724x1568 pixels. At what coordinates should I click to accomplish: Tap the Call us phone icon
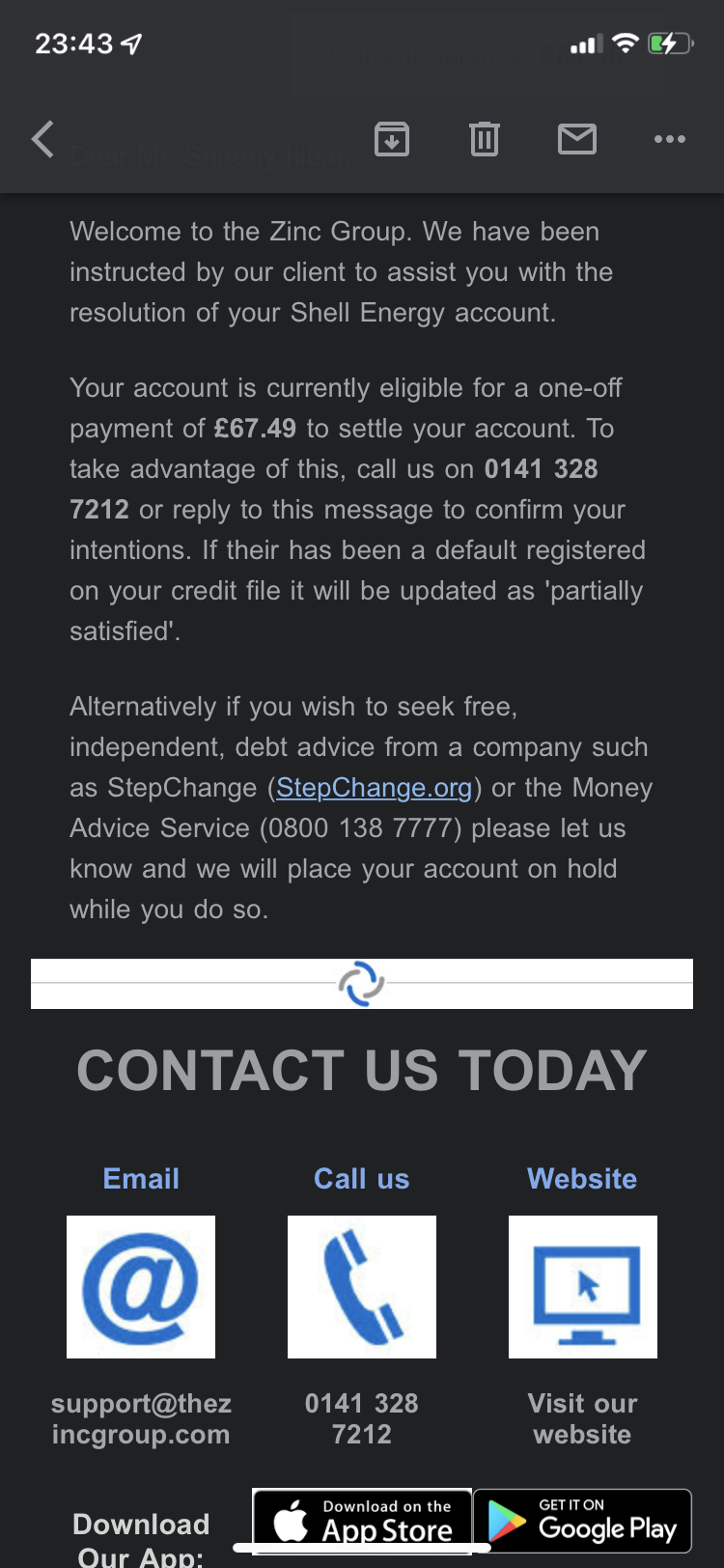[362, 1286]
